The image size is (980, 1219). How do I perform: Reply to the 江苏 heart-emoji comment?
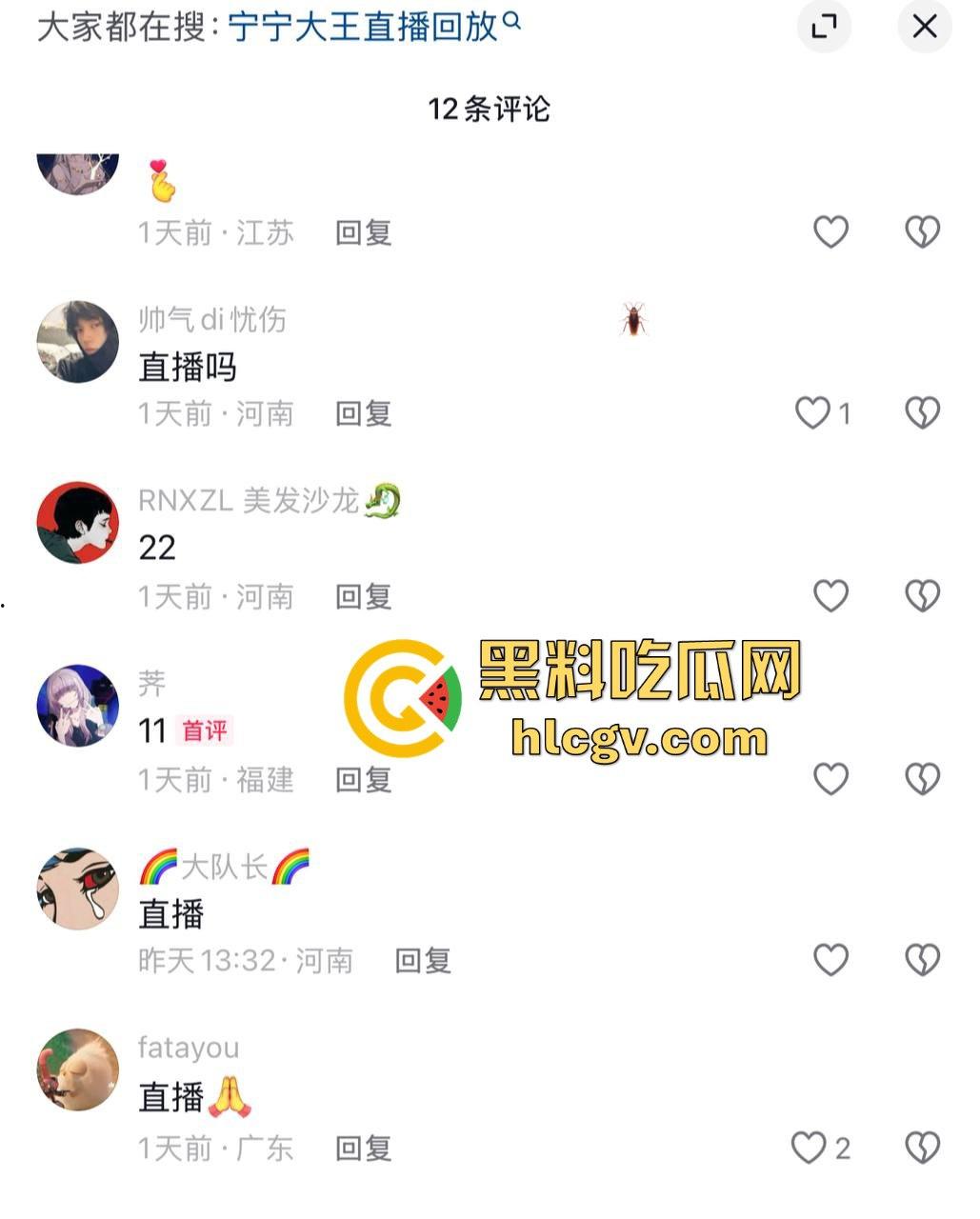coord(364,232)
